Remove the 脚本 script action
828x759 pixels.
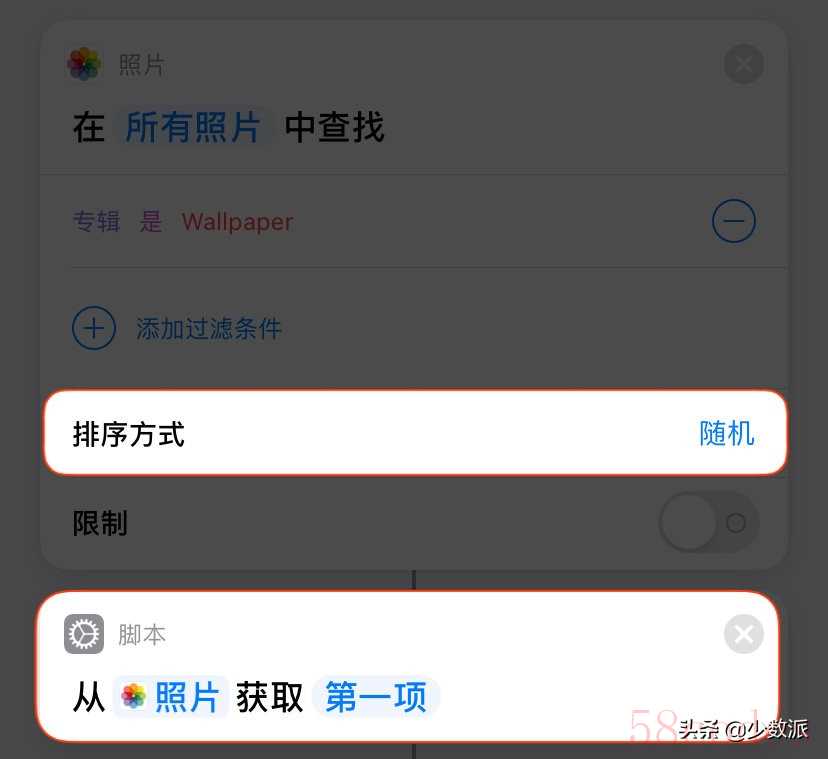point(743,634)
